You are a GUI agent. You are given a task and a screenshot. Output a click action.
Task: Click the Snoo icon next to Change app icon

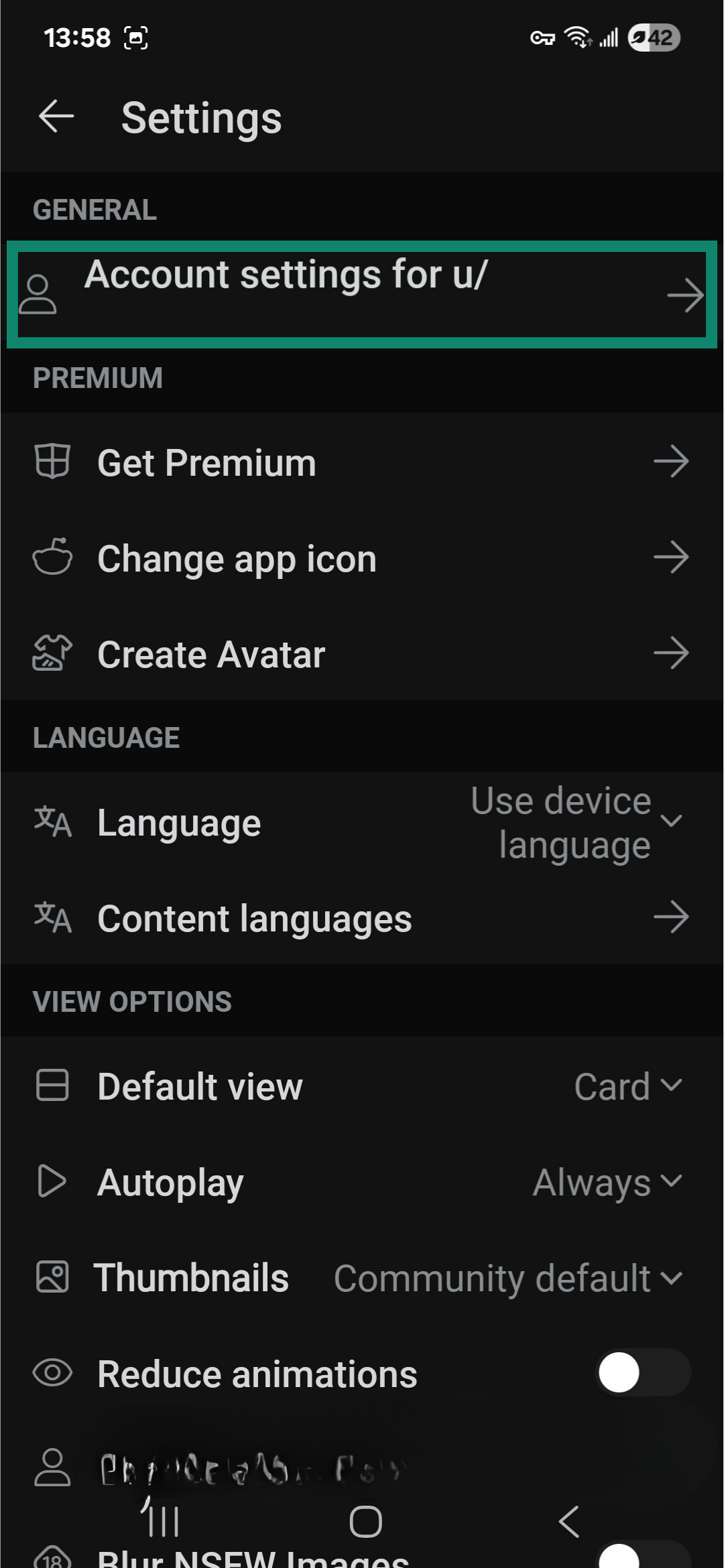tap(54, 558)
